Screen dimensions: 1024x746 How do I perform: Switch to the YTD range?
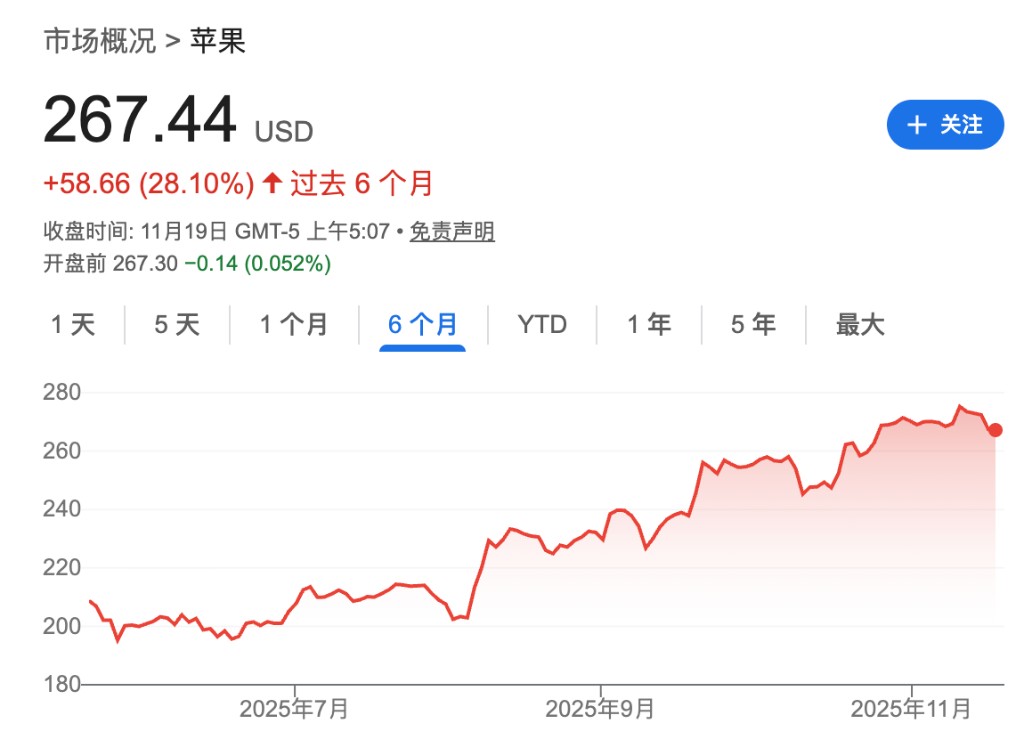[542, 325]
